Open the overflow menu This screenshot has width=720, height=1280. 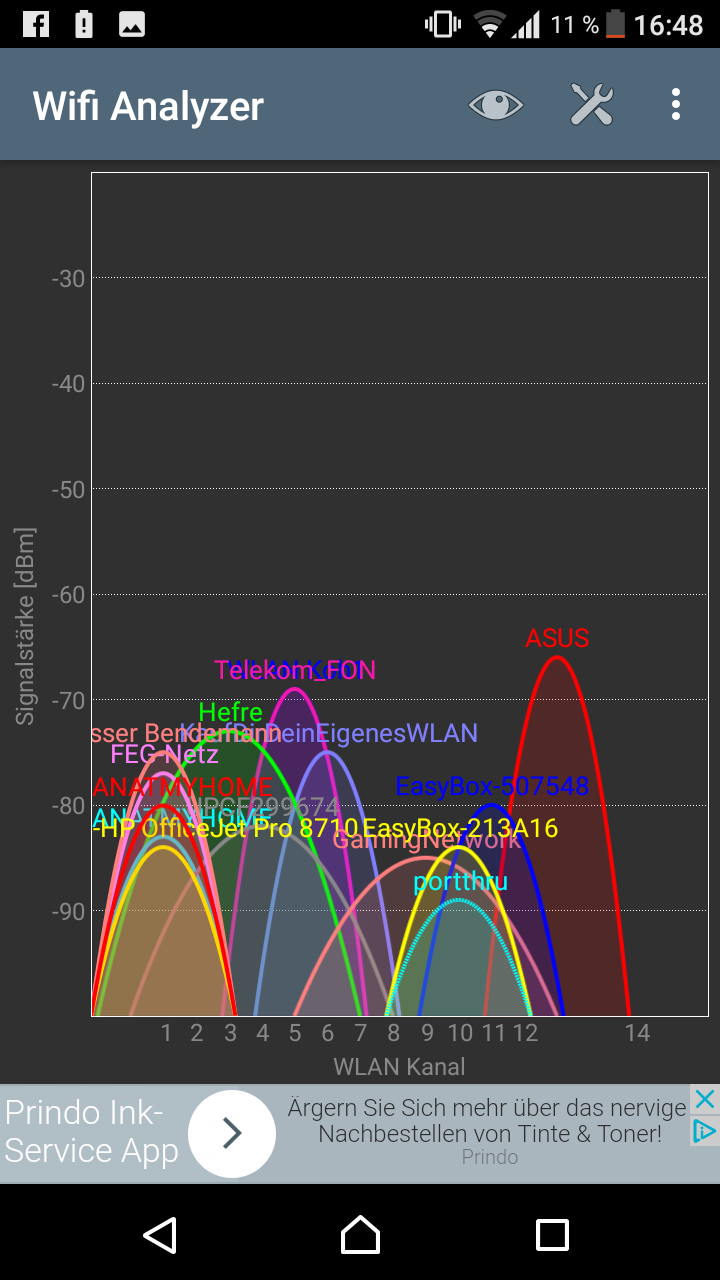(676, 104)
